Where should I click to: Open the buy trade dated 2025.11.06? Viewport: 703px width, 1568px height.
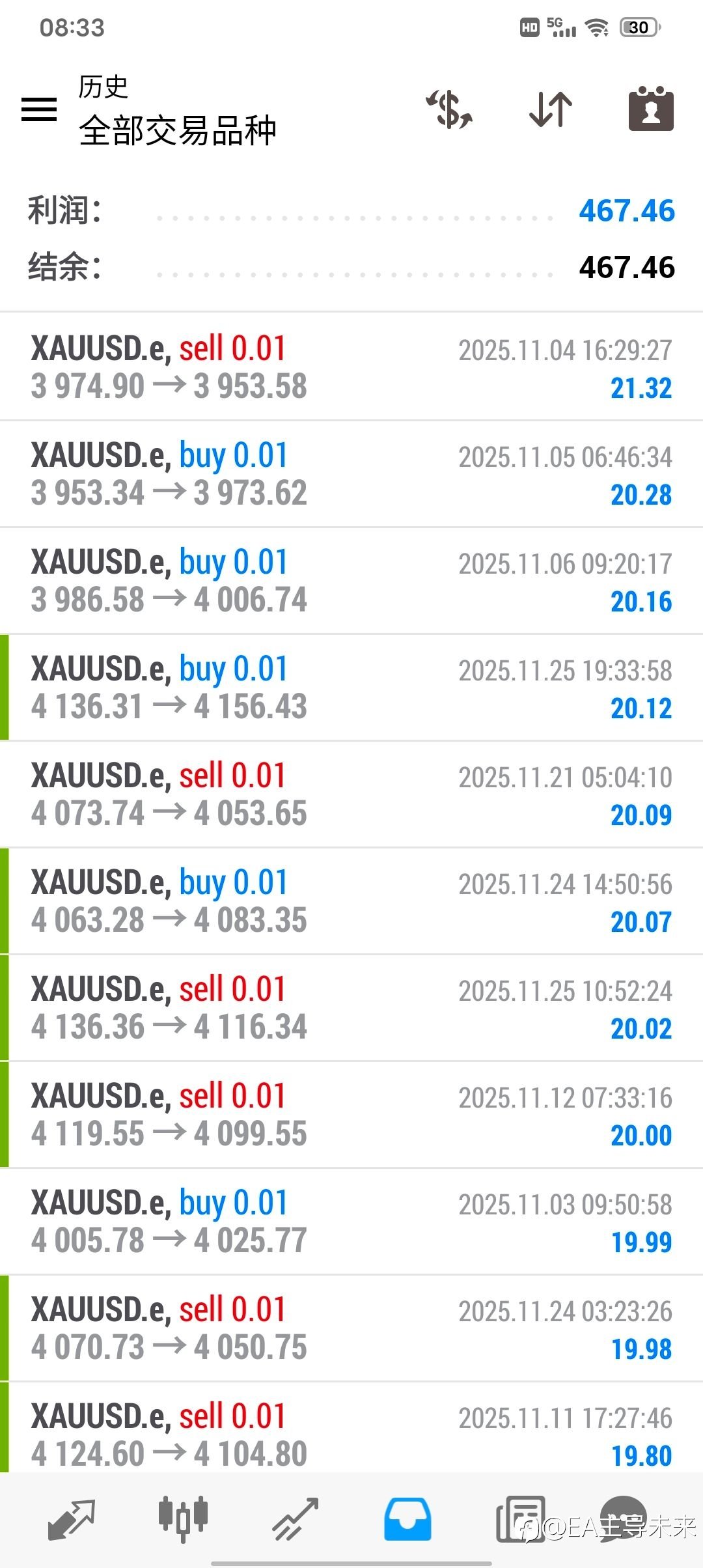pyautogui.click(x=351, y=581)
